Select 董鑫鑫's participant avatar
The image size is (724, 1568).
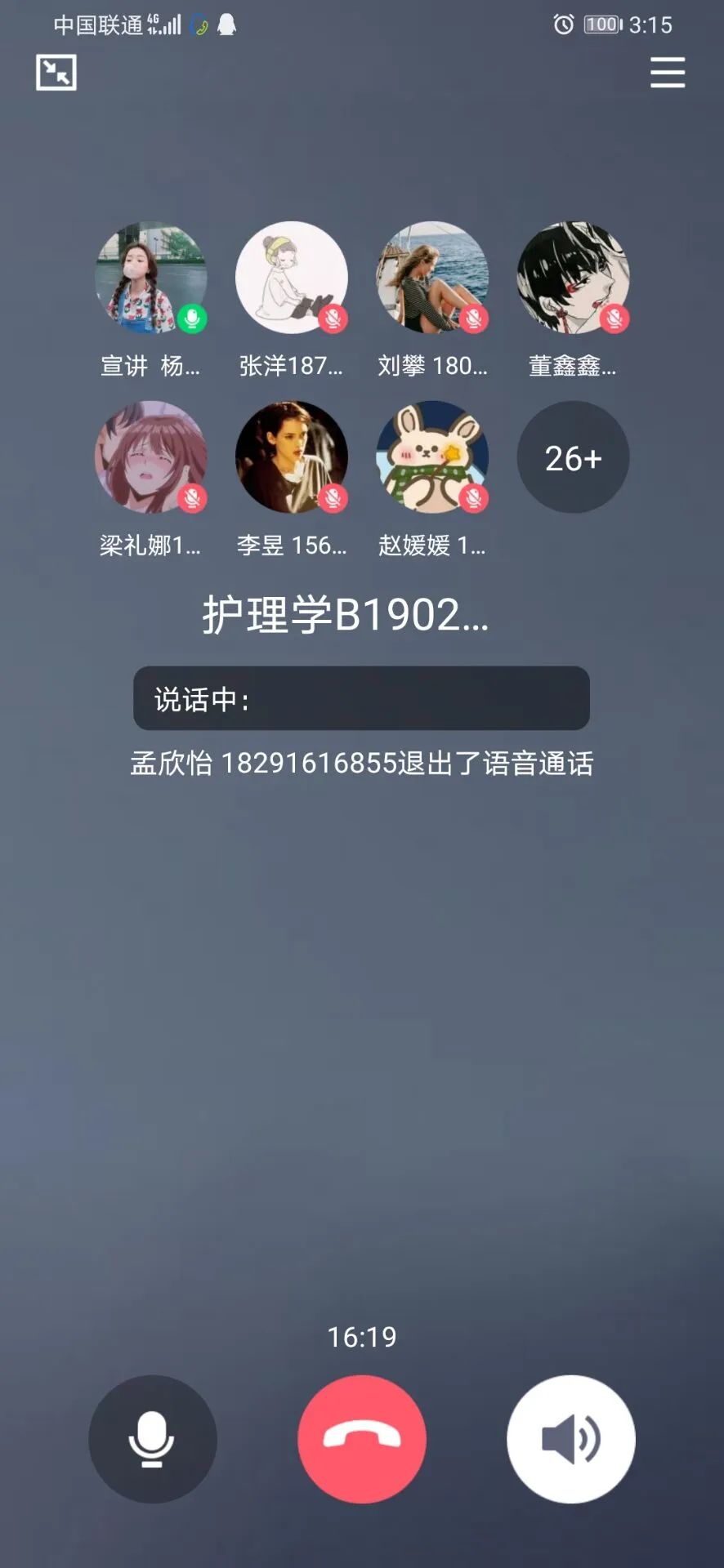coord(573,278)
